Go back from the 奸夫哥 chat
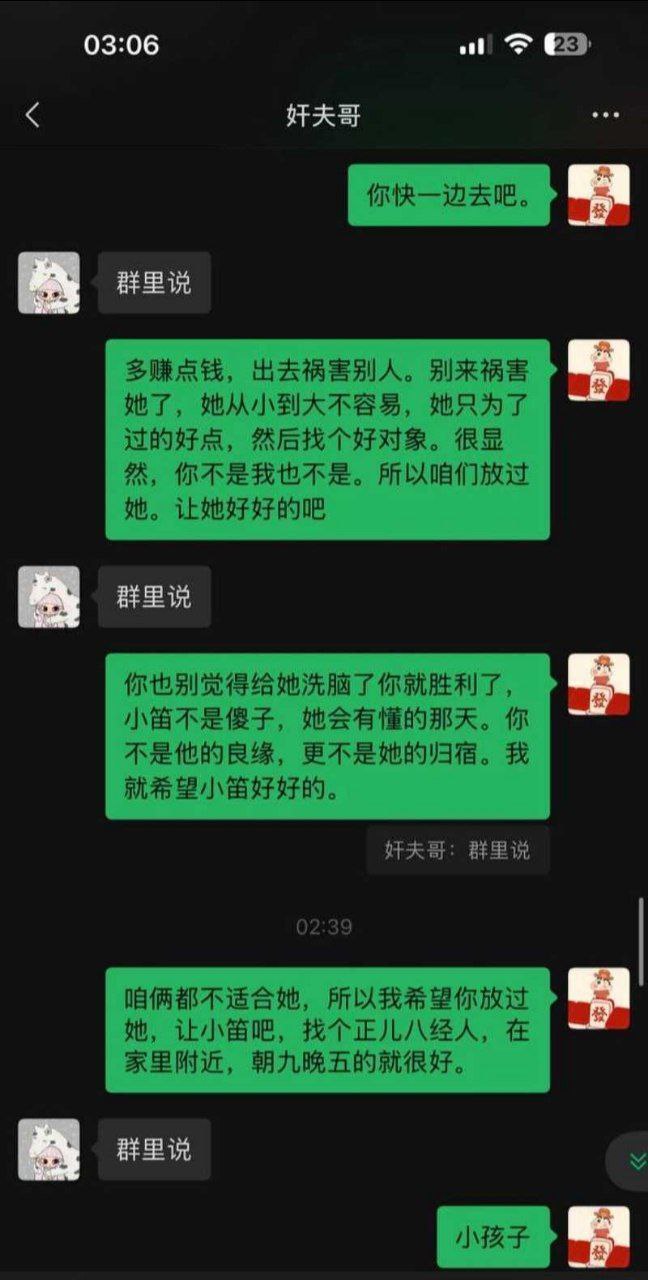 pos(32,116)
